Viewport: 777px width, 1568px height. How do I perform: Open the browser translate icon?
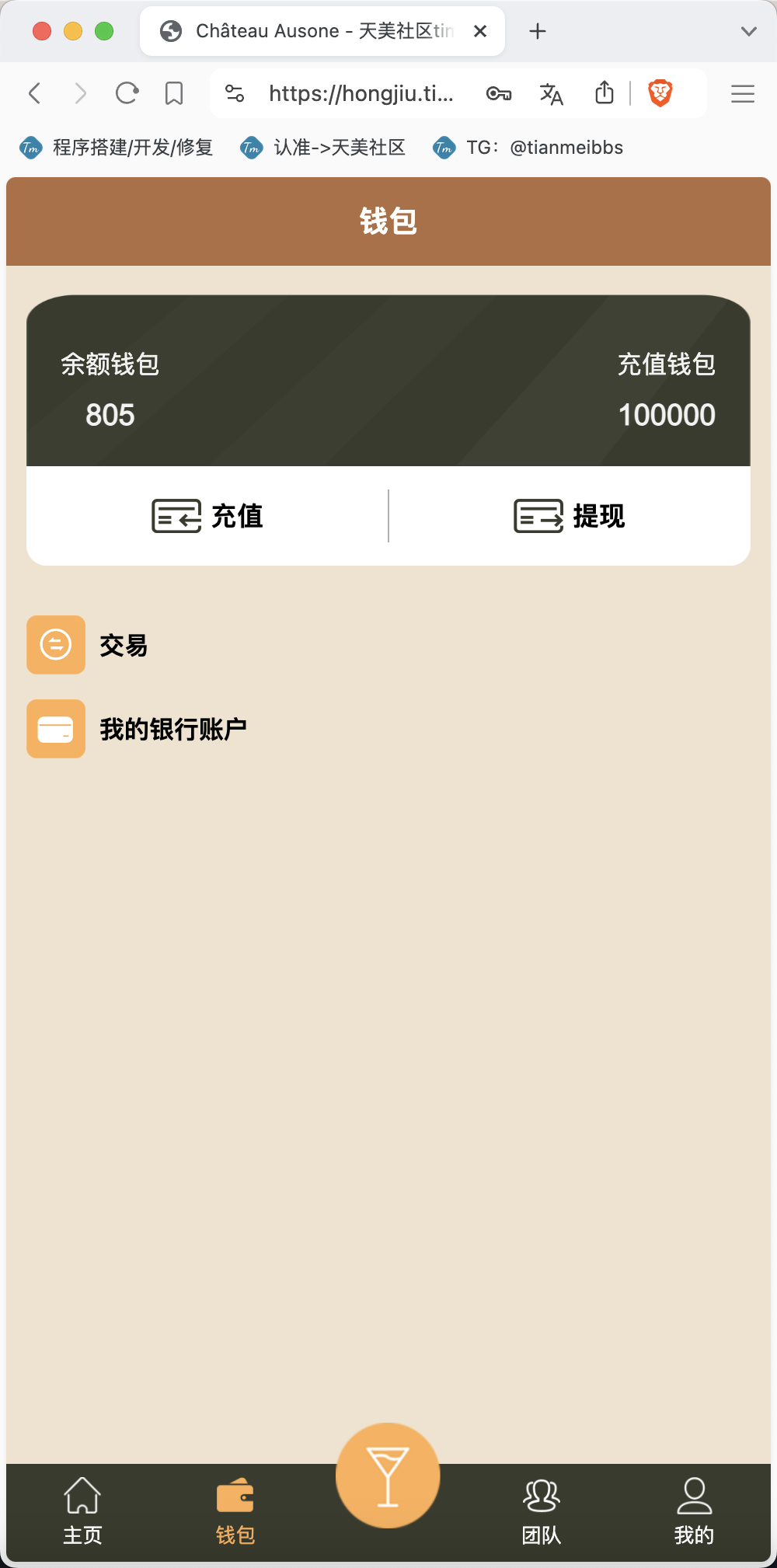tap(551, 94)
